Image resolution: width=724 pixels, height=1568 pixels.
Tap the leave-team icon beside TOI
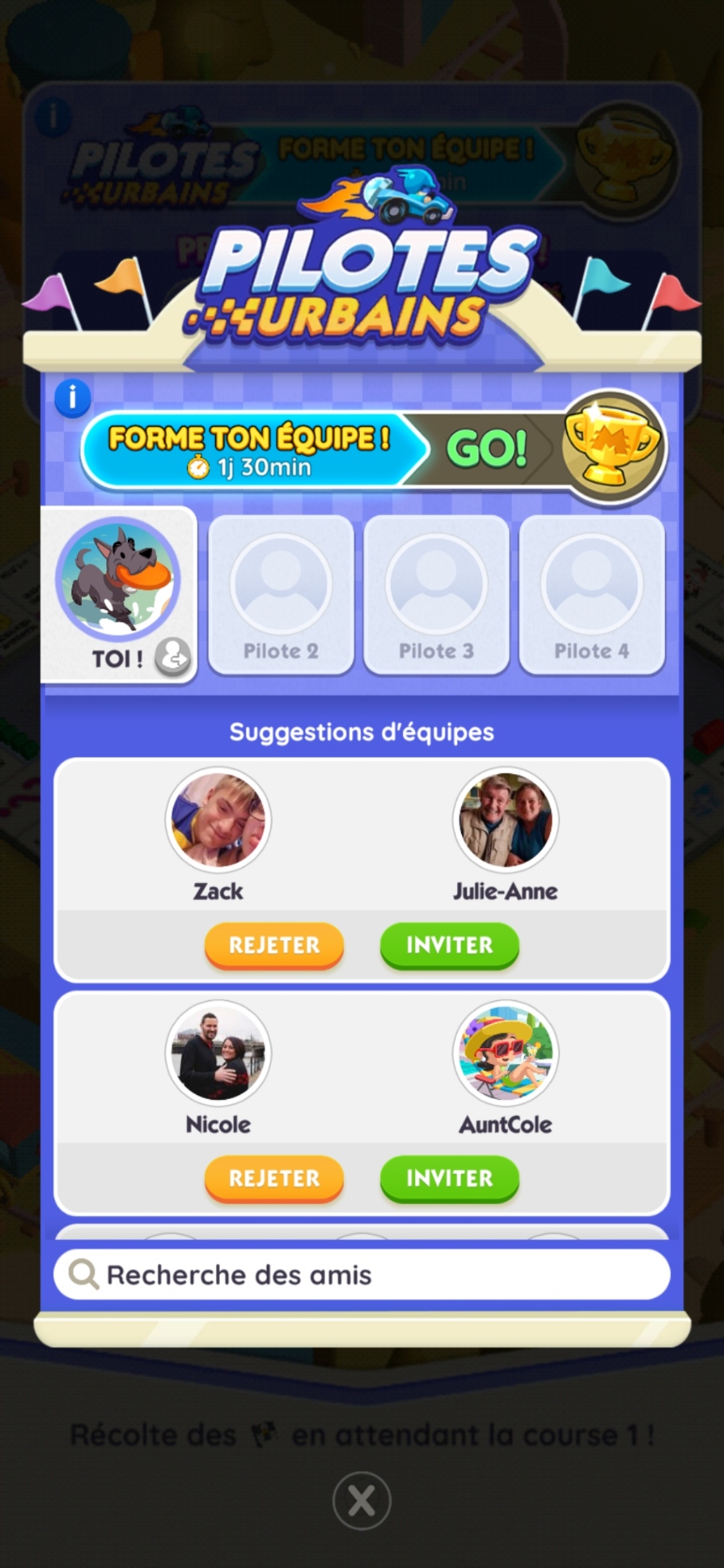pyautogui.click(x=173, y=658)
